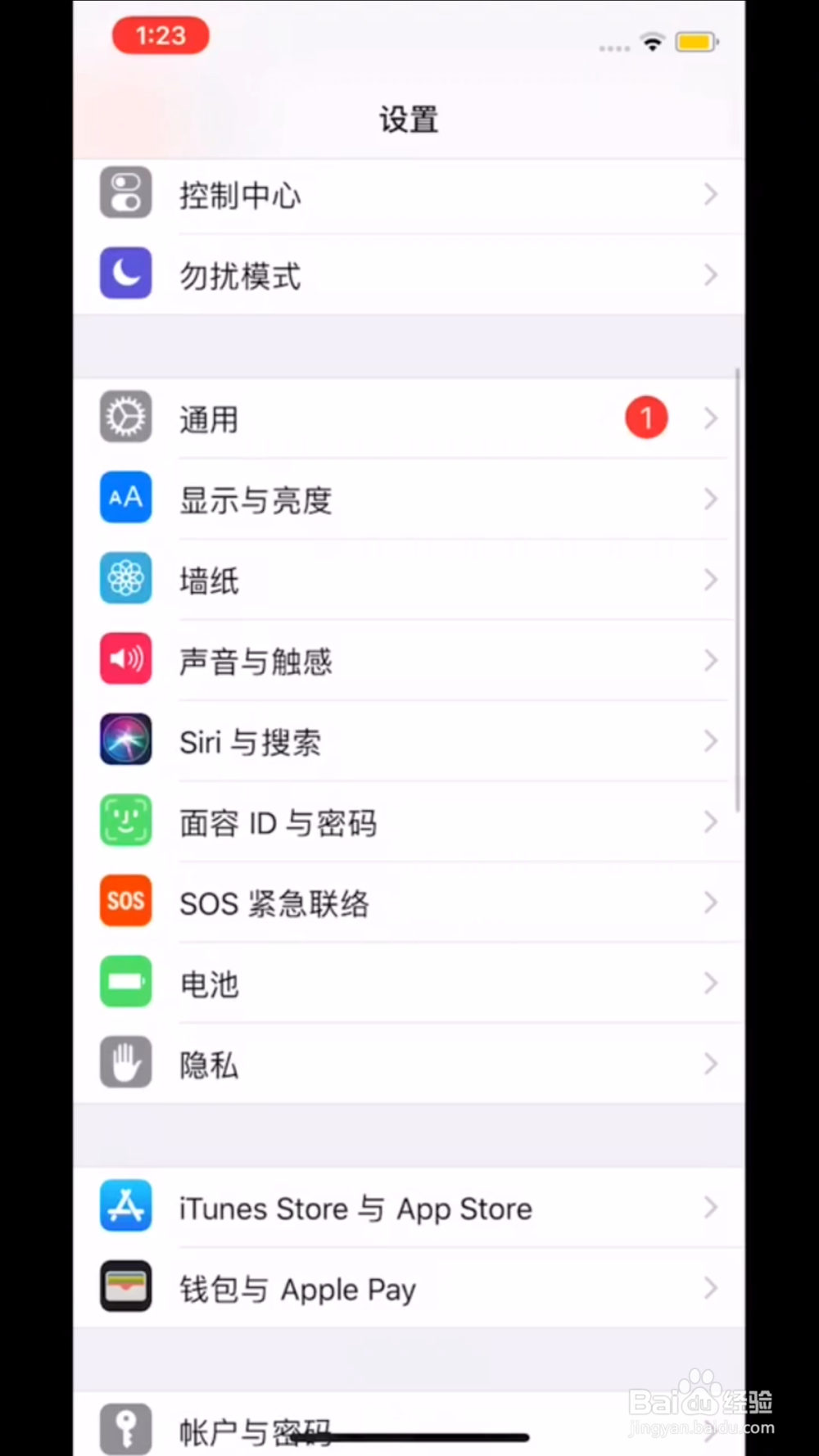Open 通用 via its chevron arrow
The width and height of the screenshot is (819, 1456).
[709, 418]
